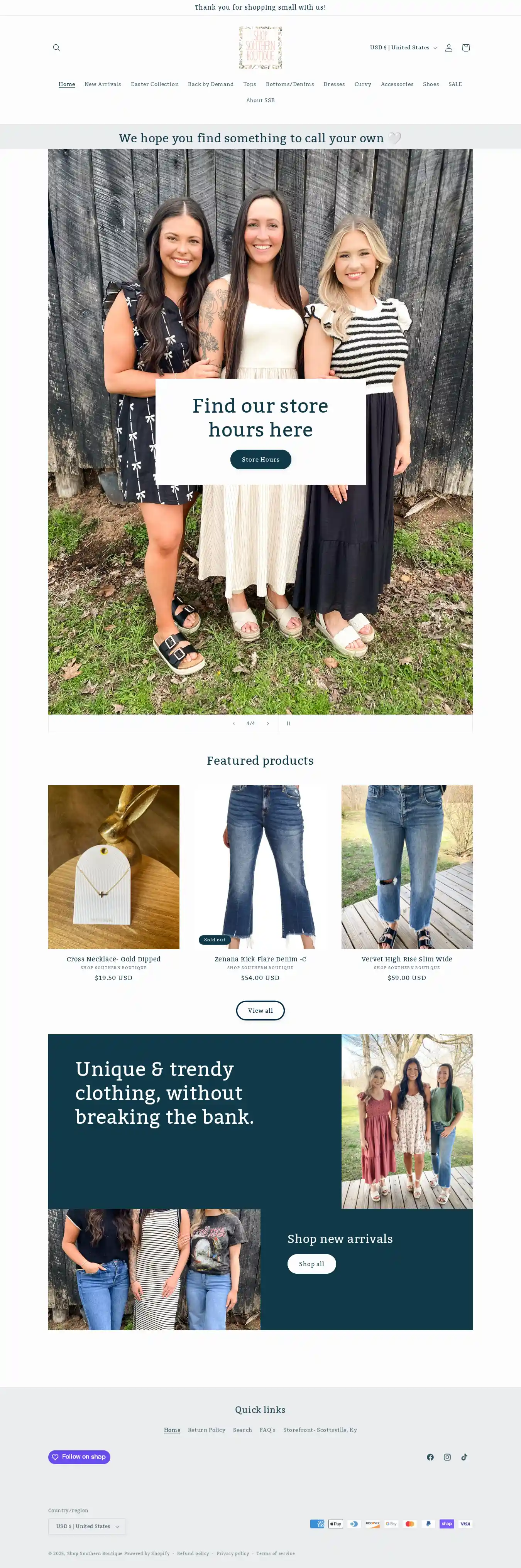Open the SALE section
Viewport: 521px width, 1568px height.
tap(455, 84)
